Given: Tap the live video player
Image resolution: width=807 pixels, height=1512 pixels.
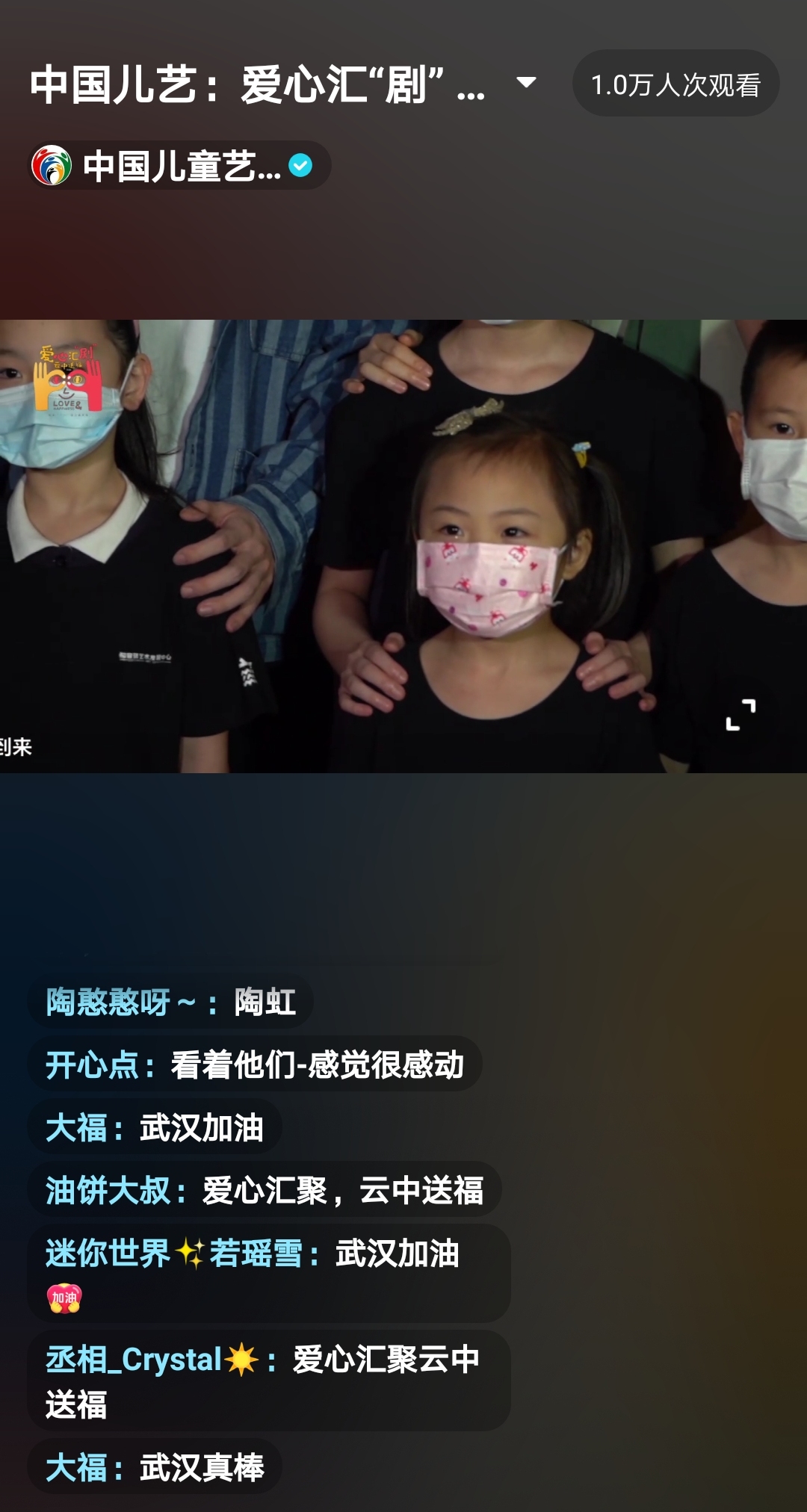Looking at the screenshot, I should pos(403,545).
